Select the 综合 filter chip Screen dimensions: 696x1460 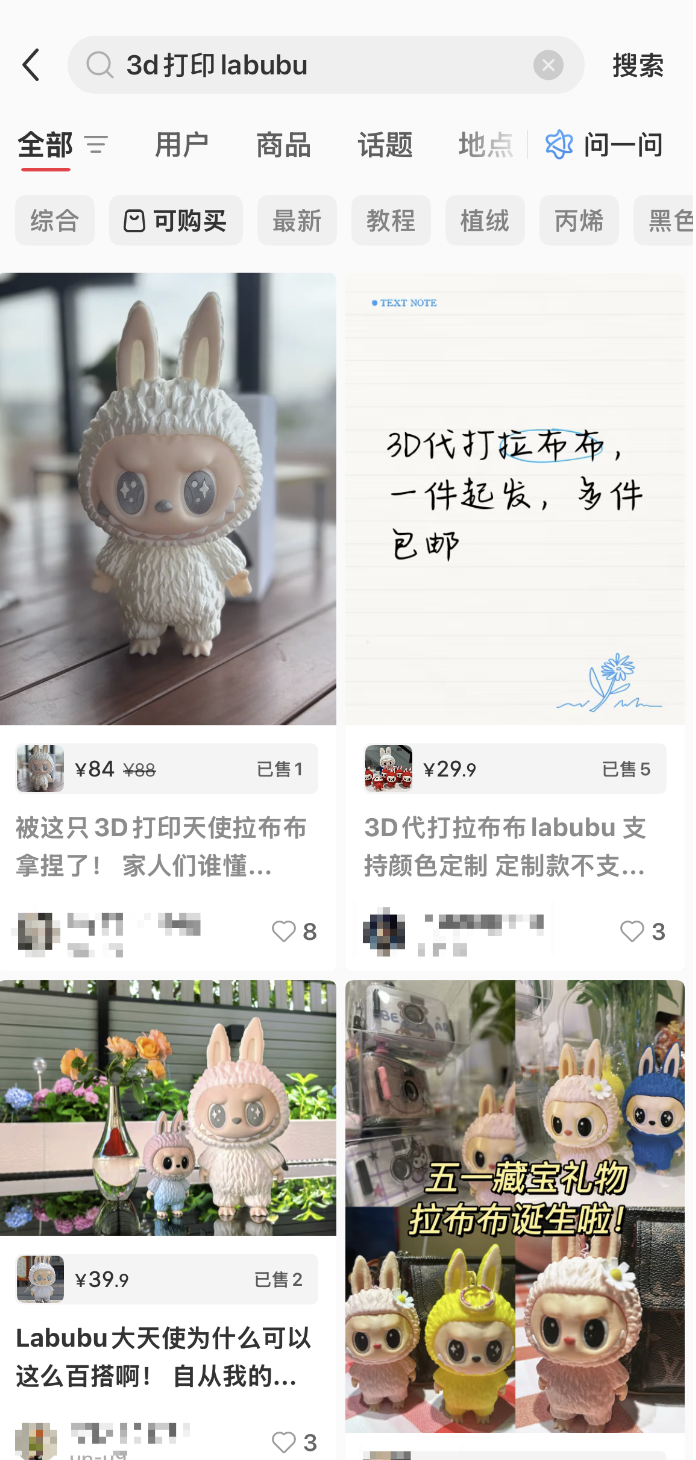coord(54,221)
